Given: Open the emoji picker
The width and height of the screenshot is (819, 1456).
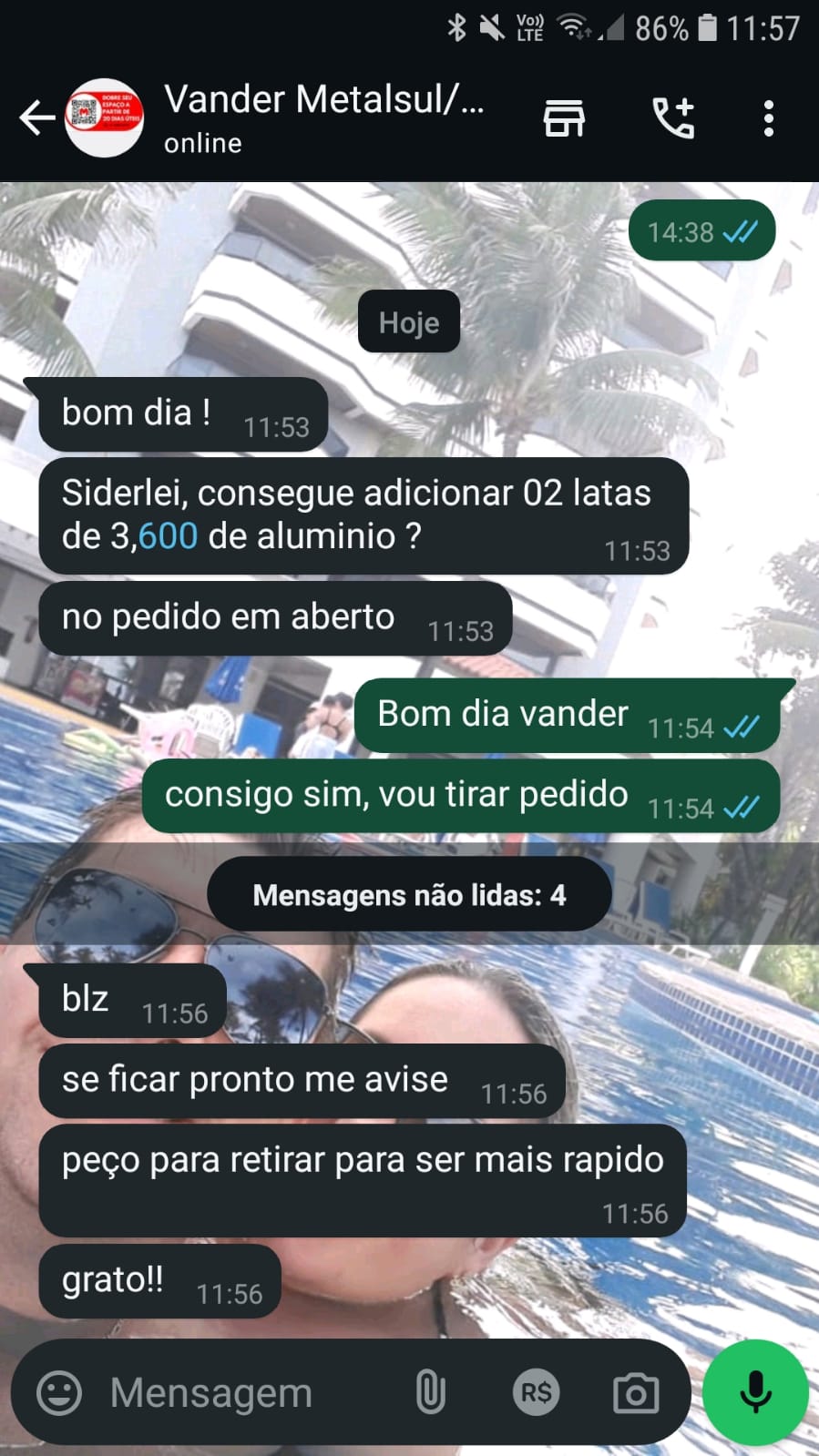Looking at the screenshot, I should (59, 1392).
